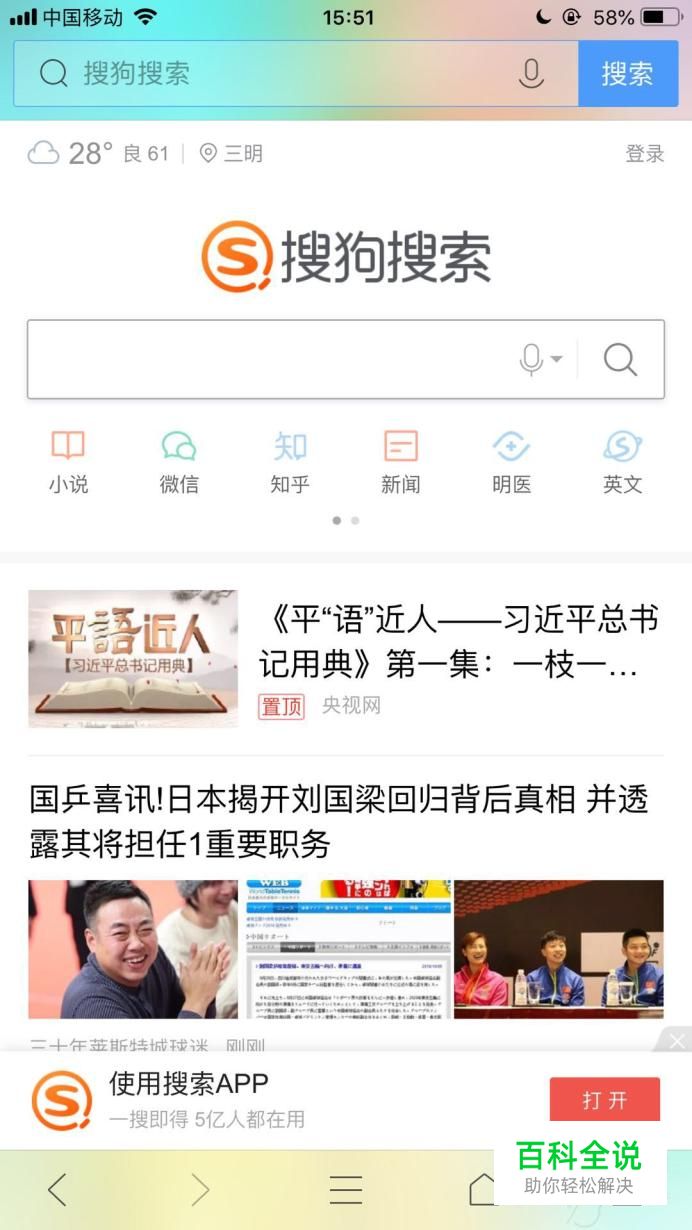Image resolution: width=692 pixels, height=1230 pixels.
Task: Open the pinned 平语近人 article
Action: point(346,658)
